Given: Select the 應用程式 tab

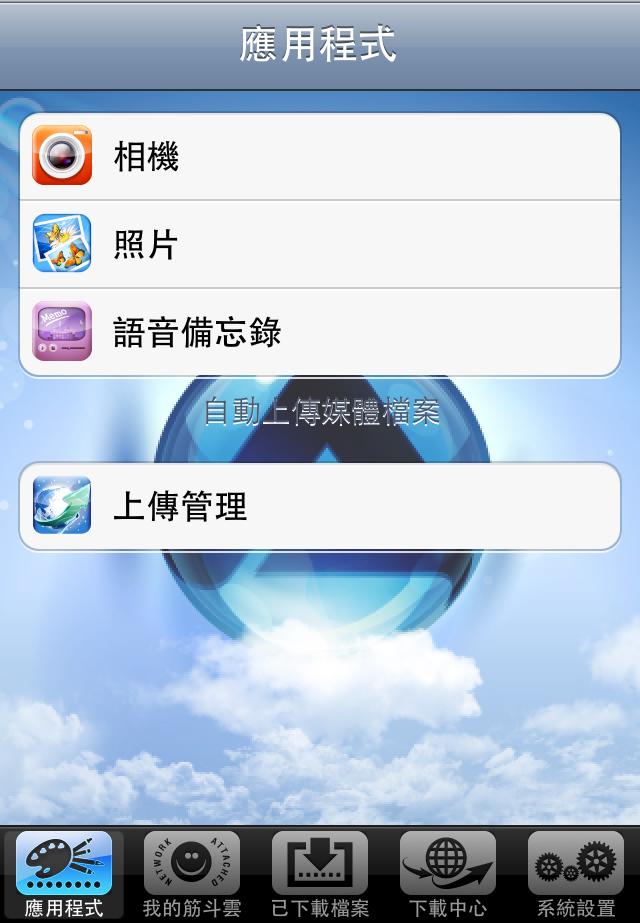Looking at the screenshot, I should [x=64, y=874].
